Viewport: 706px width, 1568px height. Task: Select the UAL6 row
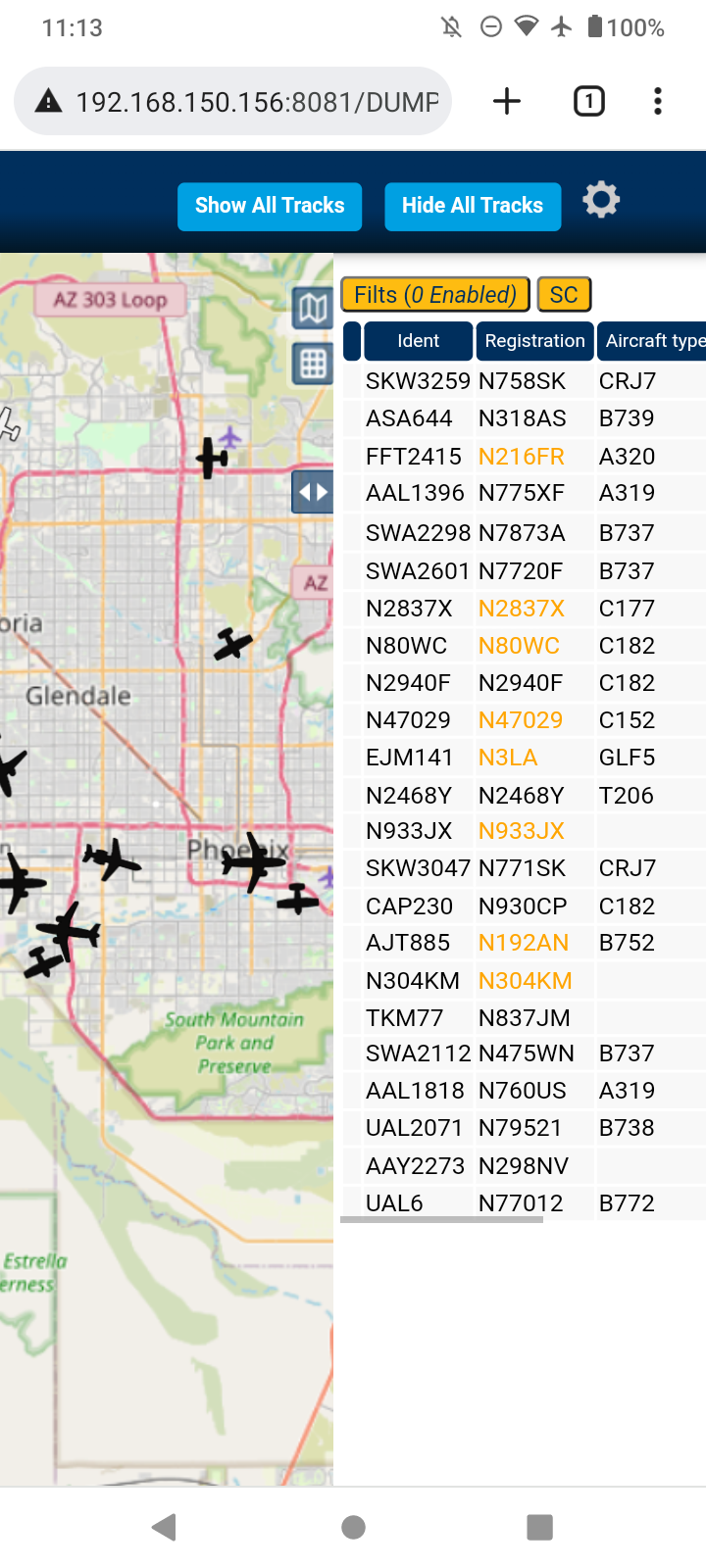tap(525, 1202)
